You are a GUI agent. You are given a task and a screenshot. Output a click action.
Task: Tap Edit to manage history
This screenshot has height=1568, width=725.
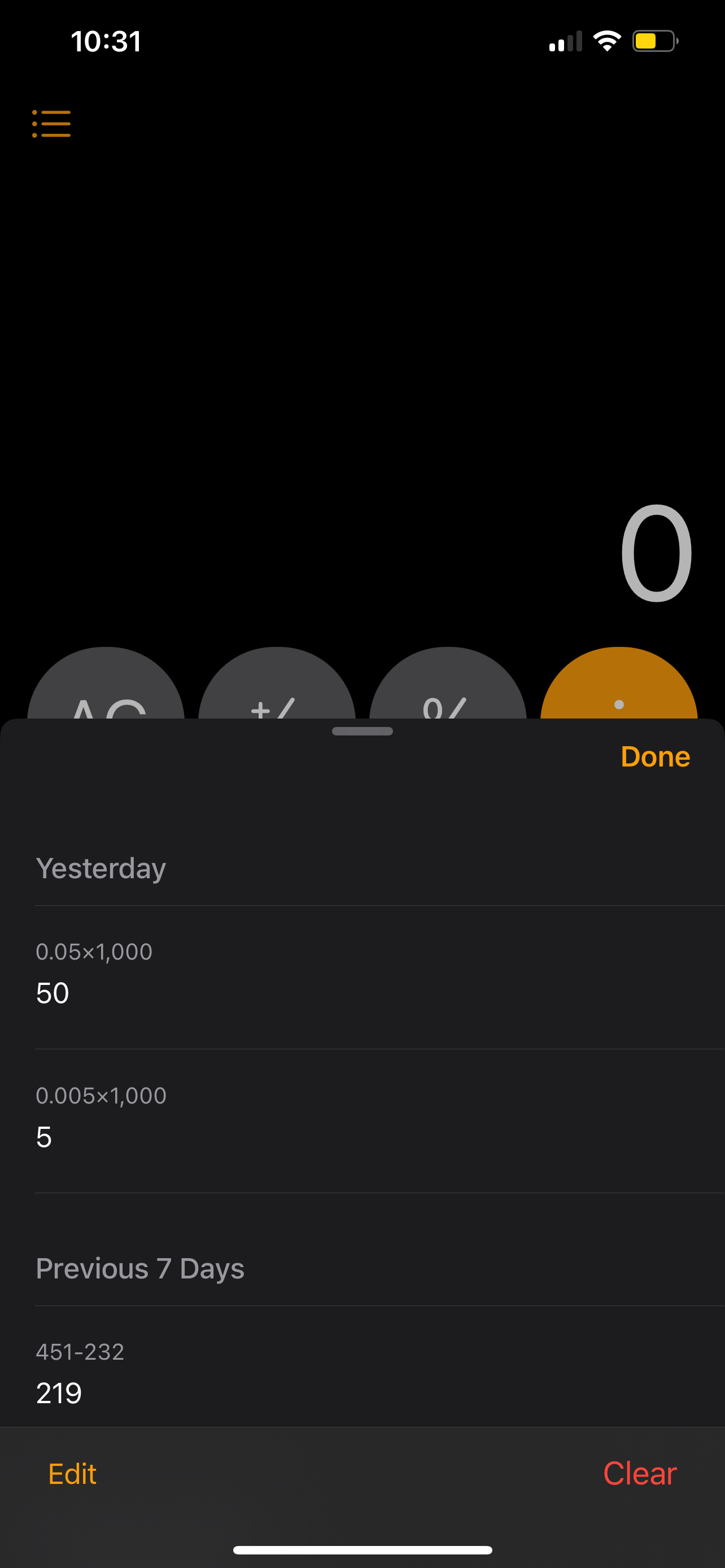pyautogui.click(x=72, y=1474)
